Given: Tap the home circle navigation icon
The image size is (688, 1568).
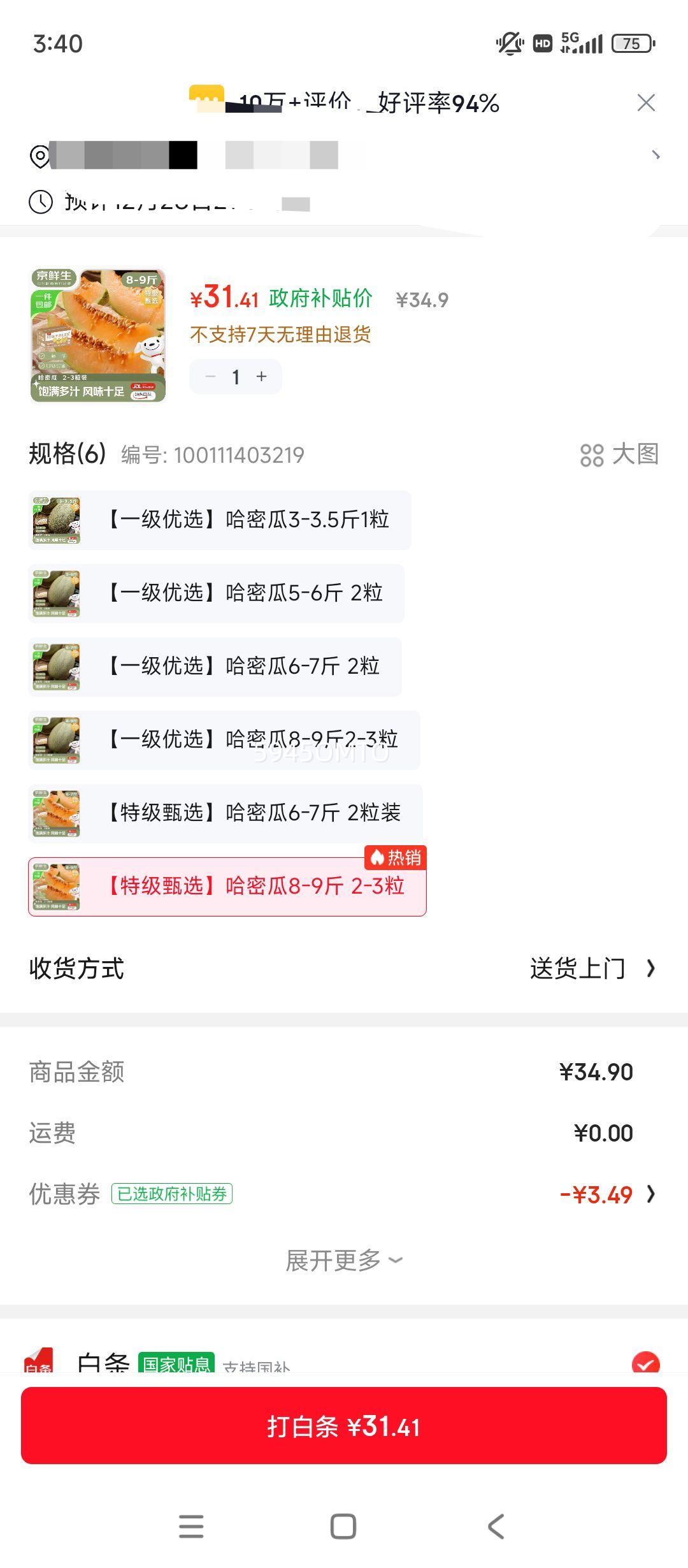Looking at the screenshot, I should click(343, 1527).
